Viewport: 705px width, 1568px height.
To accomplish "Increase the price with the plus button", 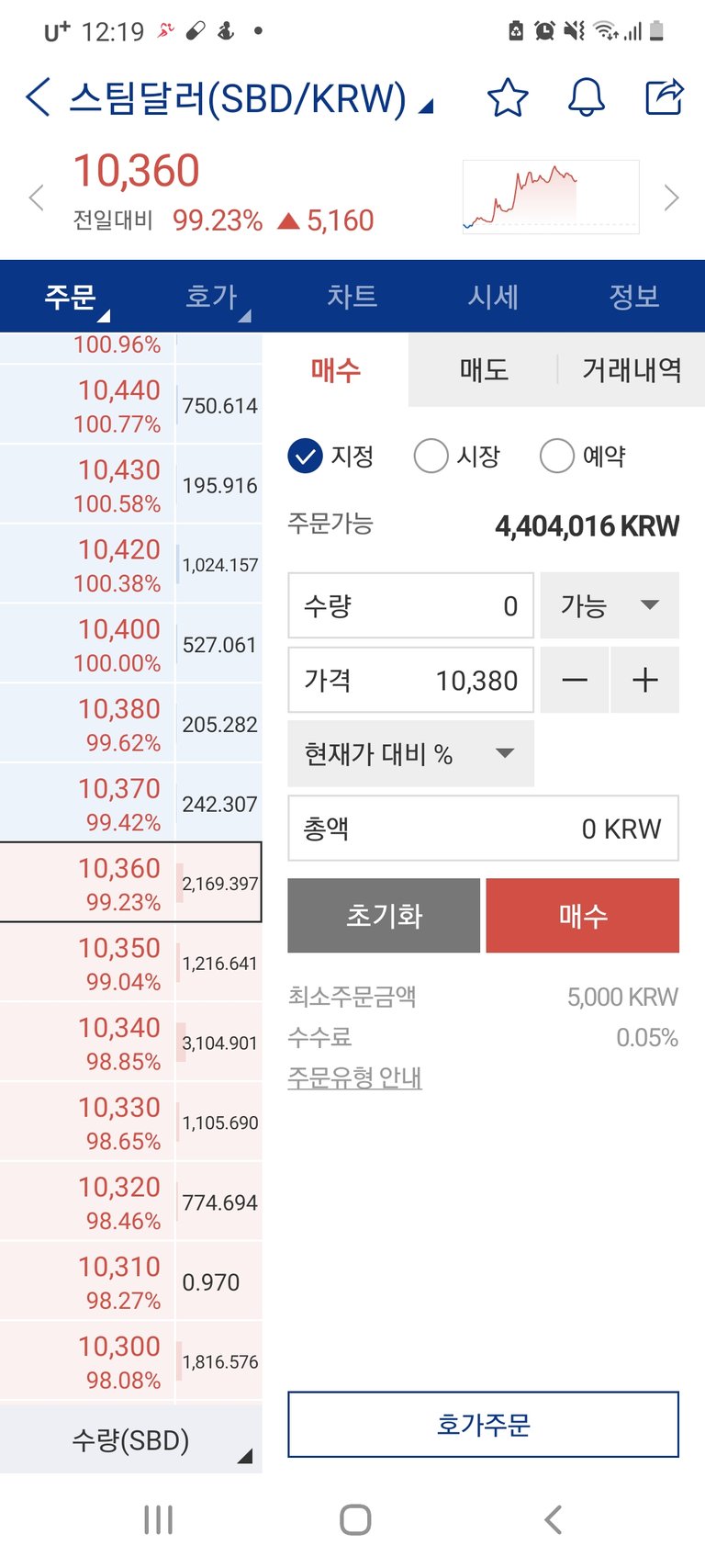I will pos(645,680).
